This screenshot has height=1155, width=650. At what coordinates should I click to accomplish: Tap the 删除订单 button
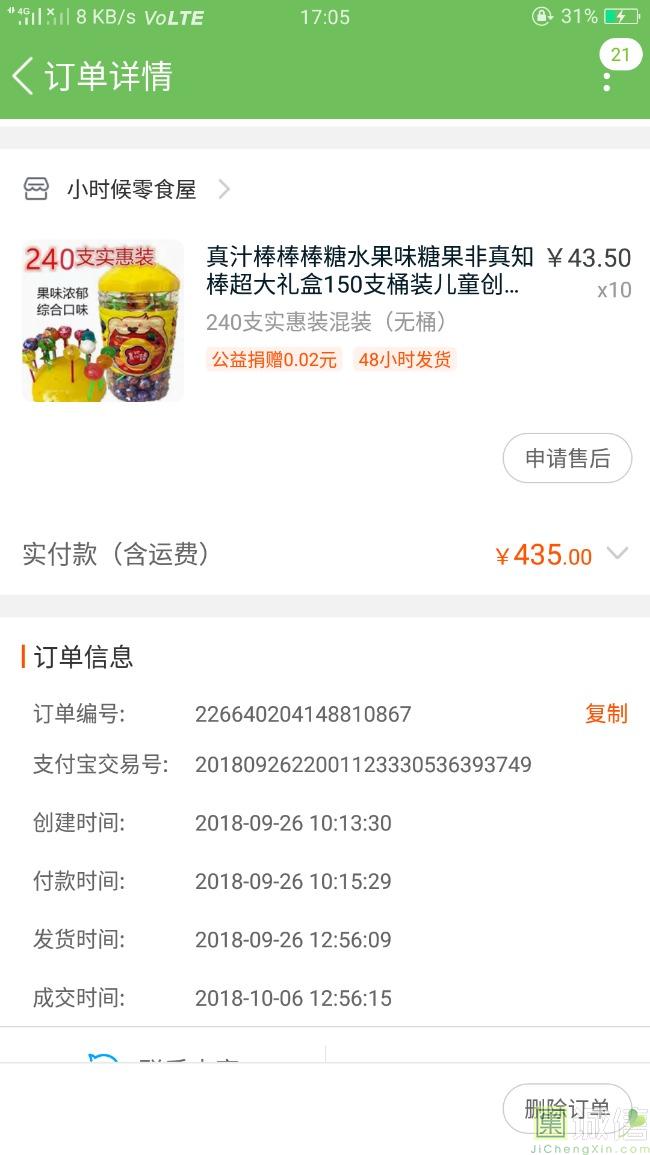pos(567,1108)
